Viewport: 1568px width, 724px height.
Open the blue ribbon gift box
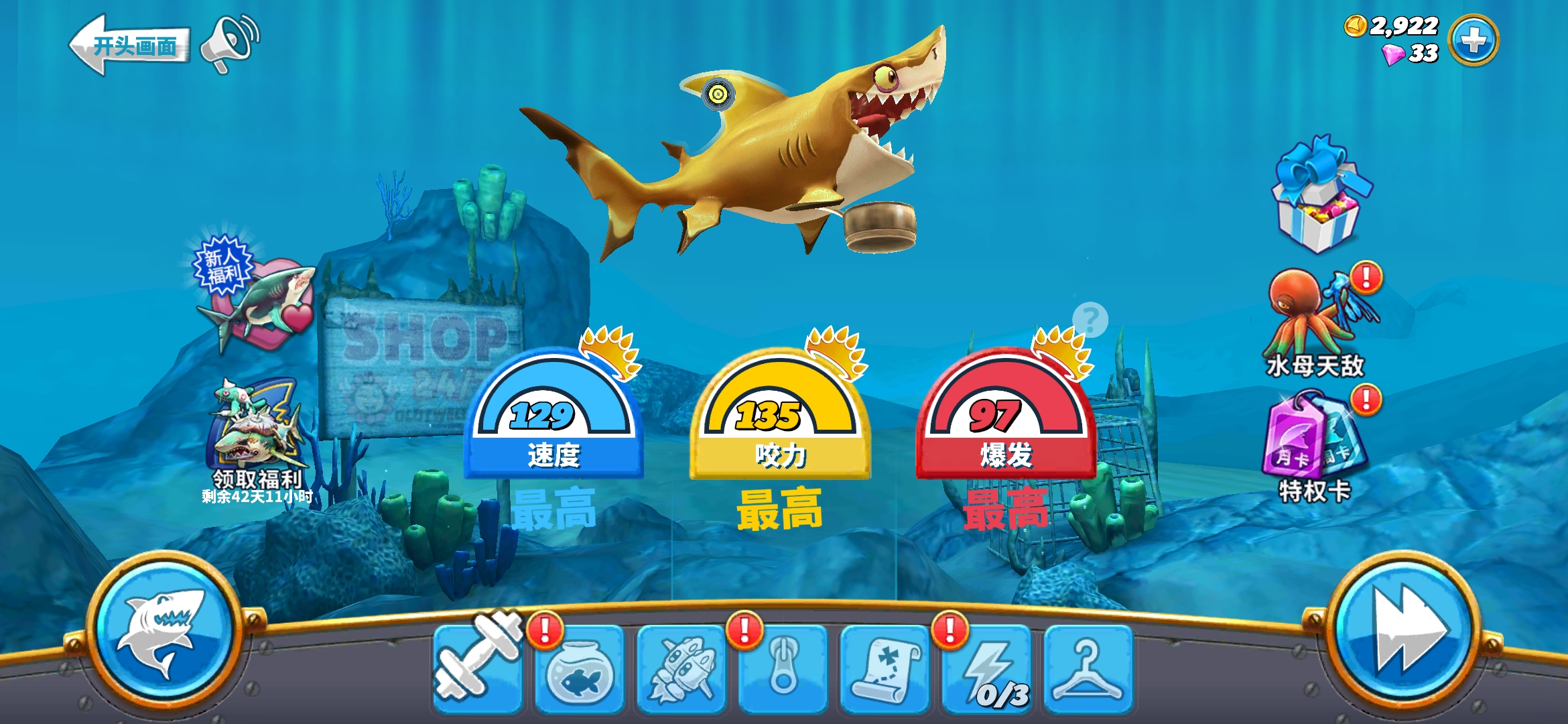point(1319,196)
